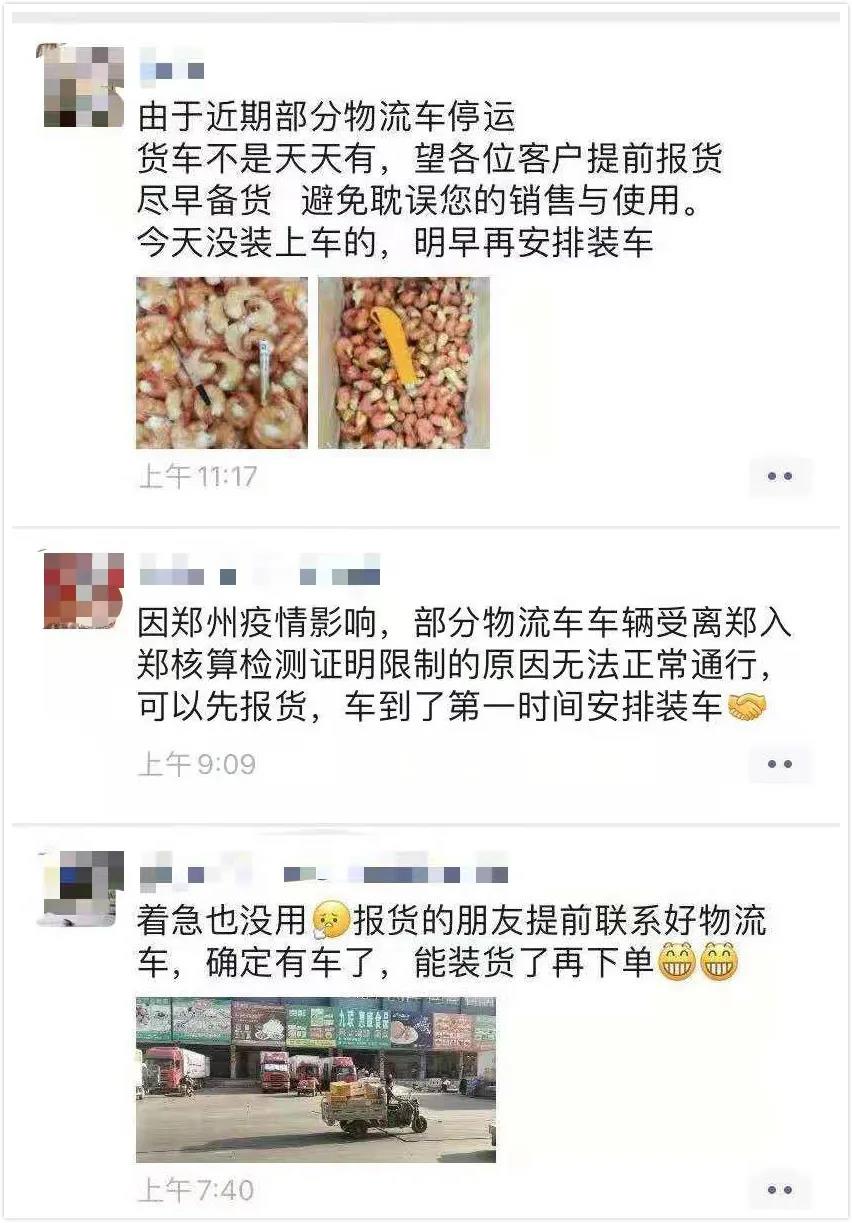852x1223 pixels.
Task: Open the action menu for the 上午7:40 post
Action: (780, 1190)
